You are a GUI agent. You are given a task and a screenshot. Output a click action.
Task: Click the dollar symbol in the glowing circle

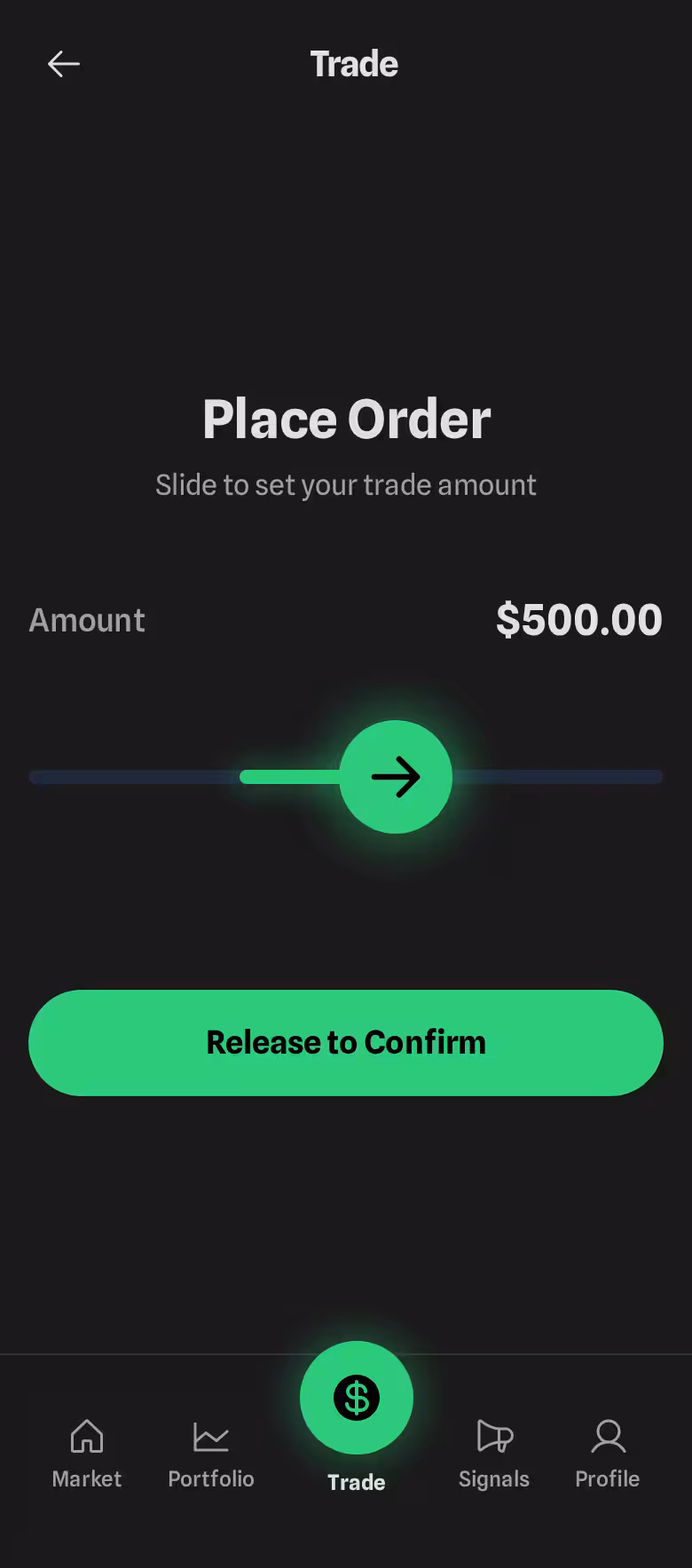pyautogui.click(x=356, y=1398)
